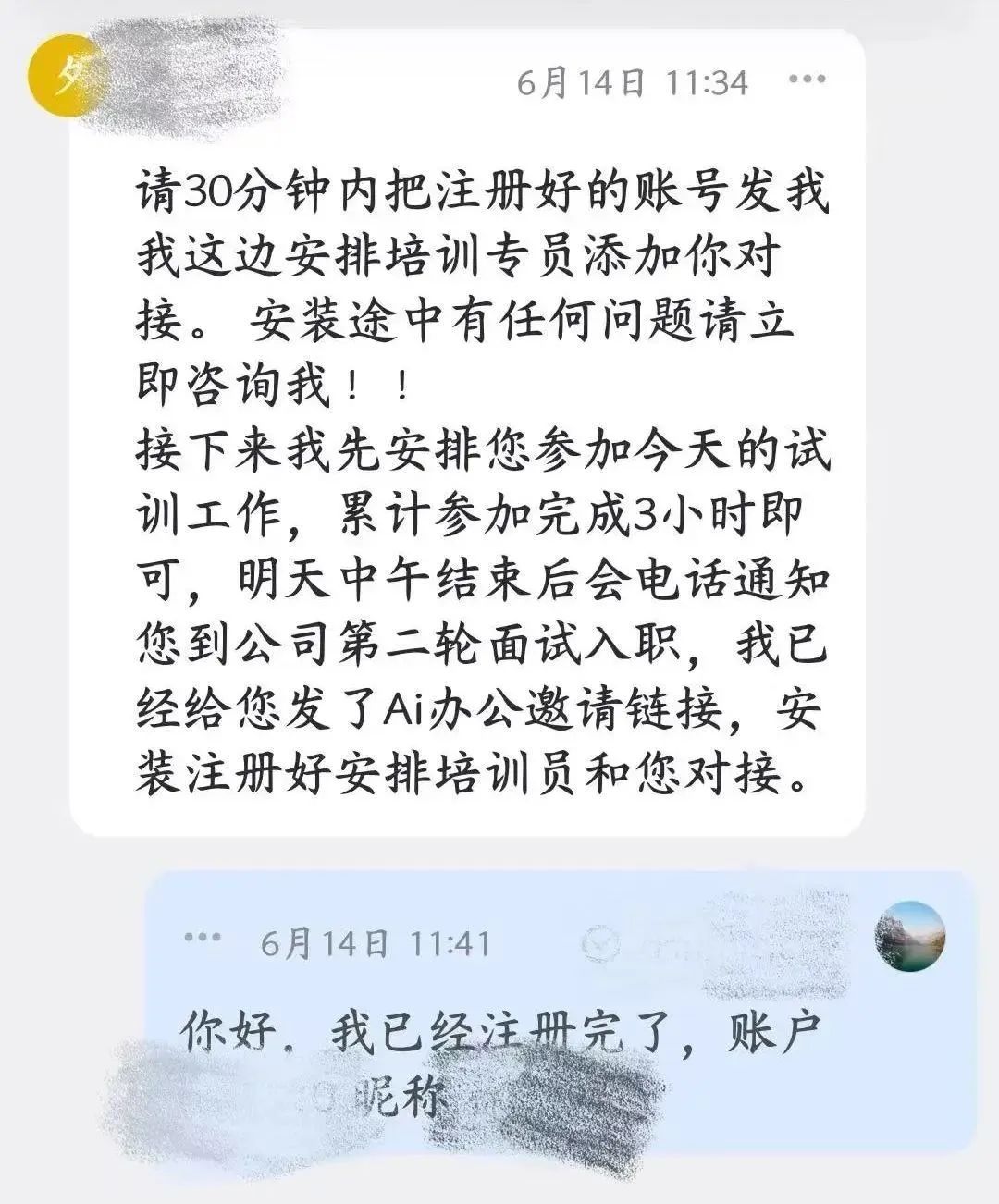Open the landscape-photo avatar profile
The height and width of the screenshot is (1204, 999).
click(910, 936)
